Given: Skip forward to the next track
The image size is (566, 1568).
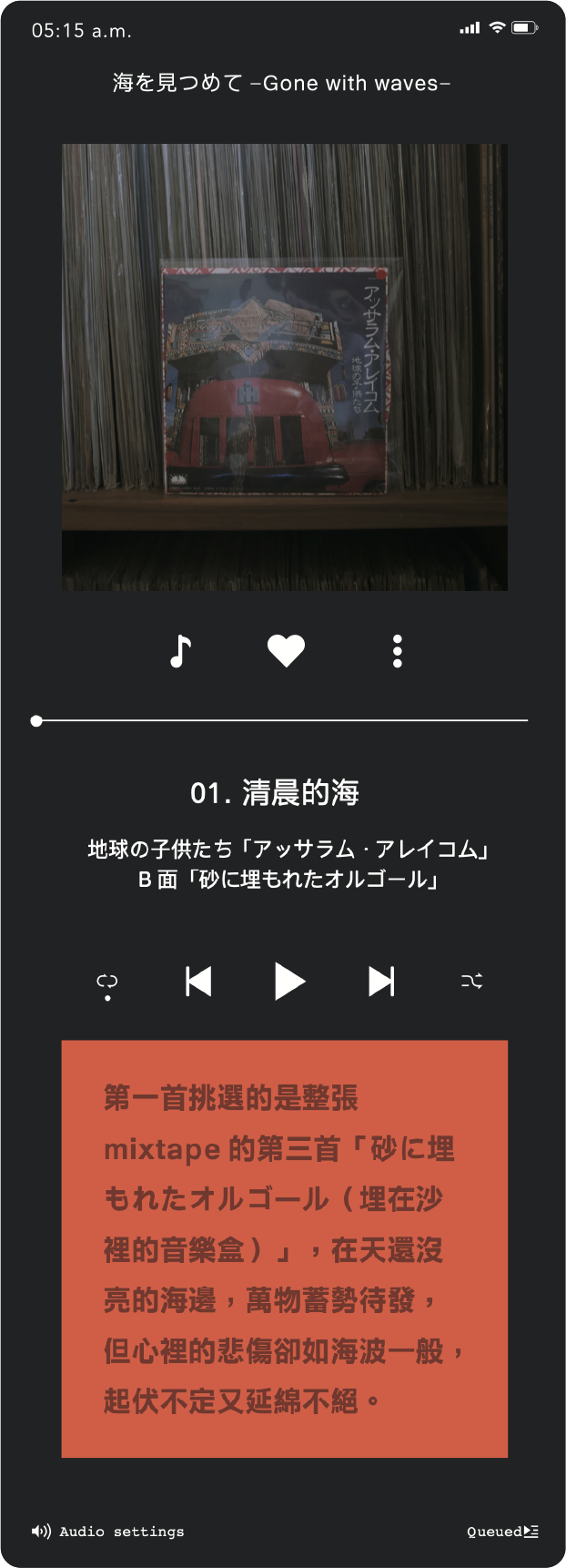Looking at the screenshot, I should 381,982.
